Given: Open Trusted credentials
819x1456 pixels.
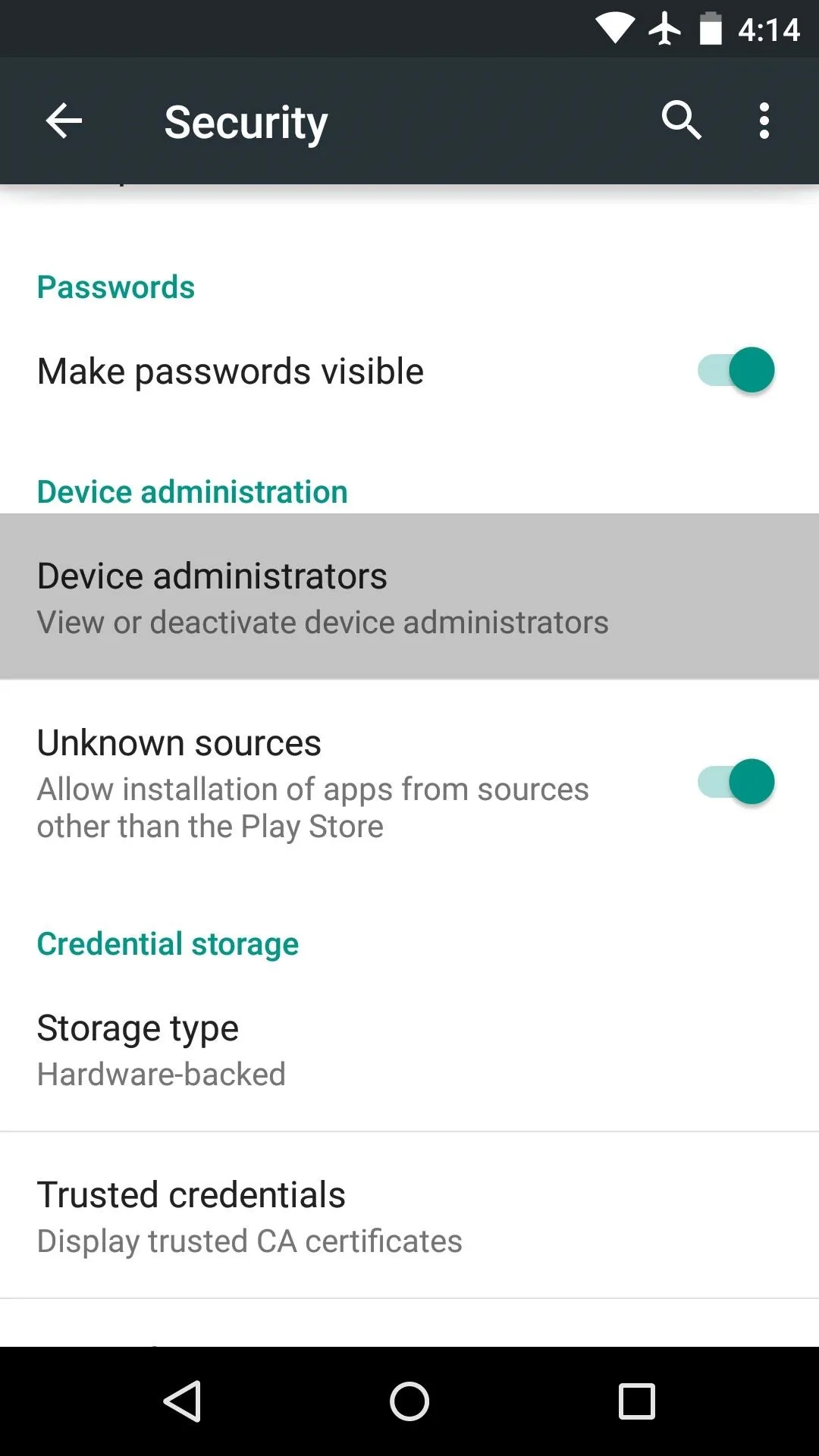Looking at the screenshot, I should (x=409, y=1216).
